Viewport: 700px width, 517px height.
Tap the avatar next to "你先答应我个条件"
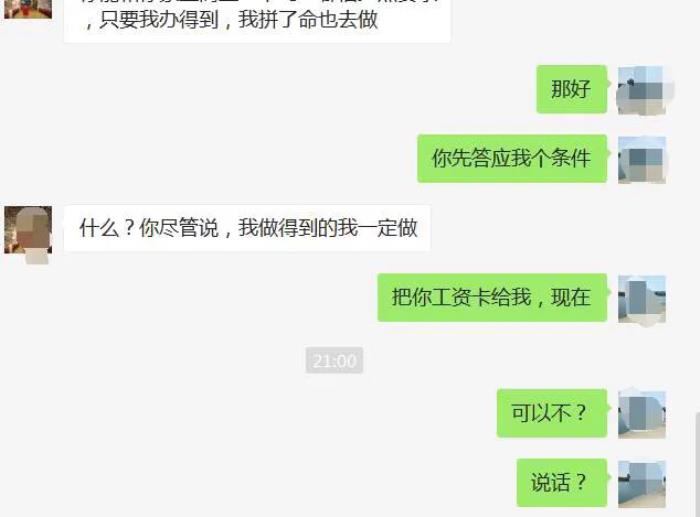641,159
